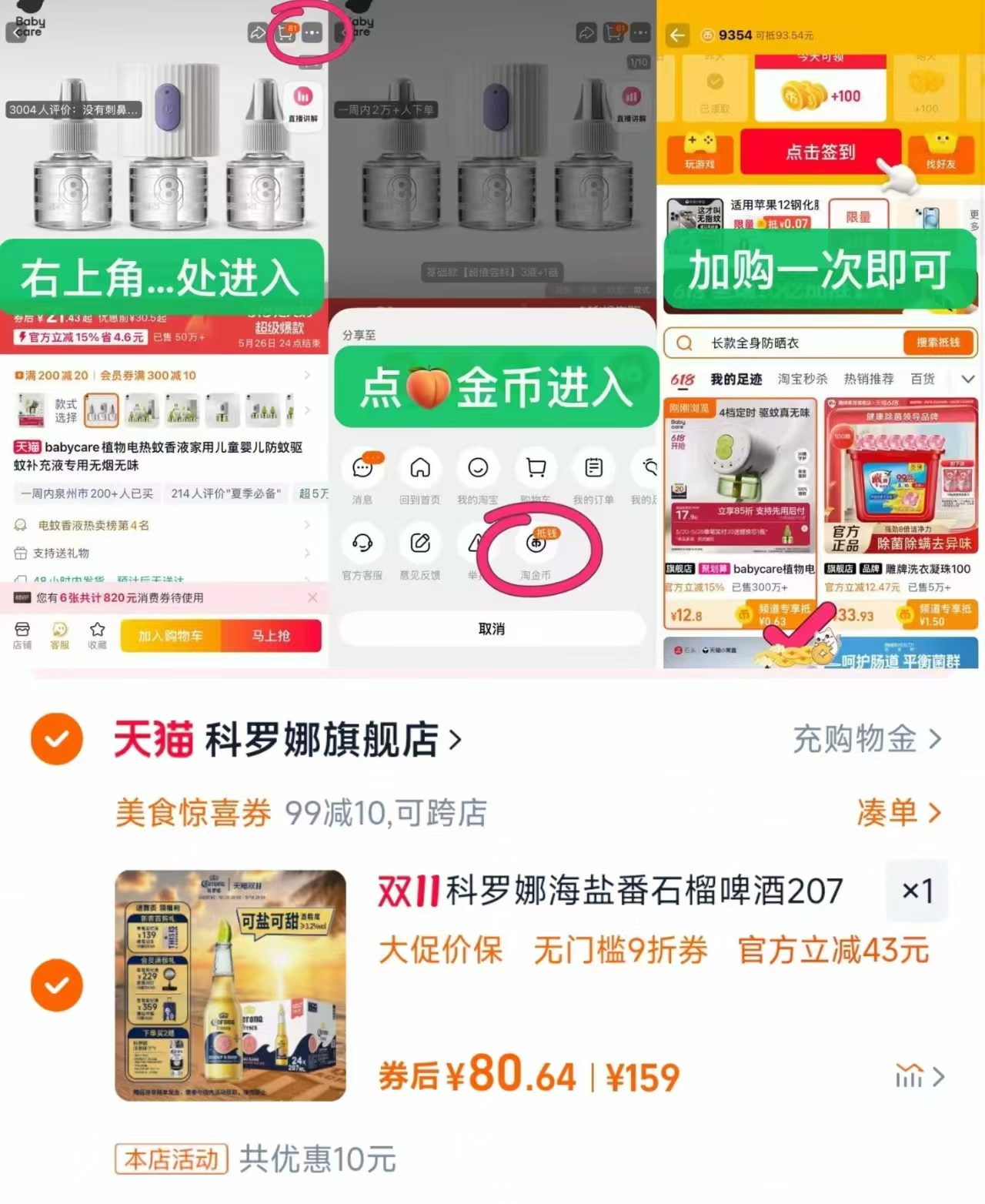Expand the chevron next to the 百货 tab row
The width and height of the screenshot is (985, 1204).
tap(968, 379)
